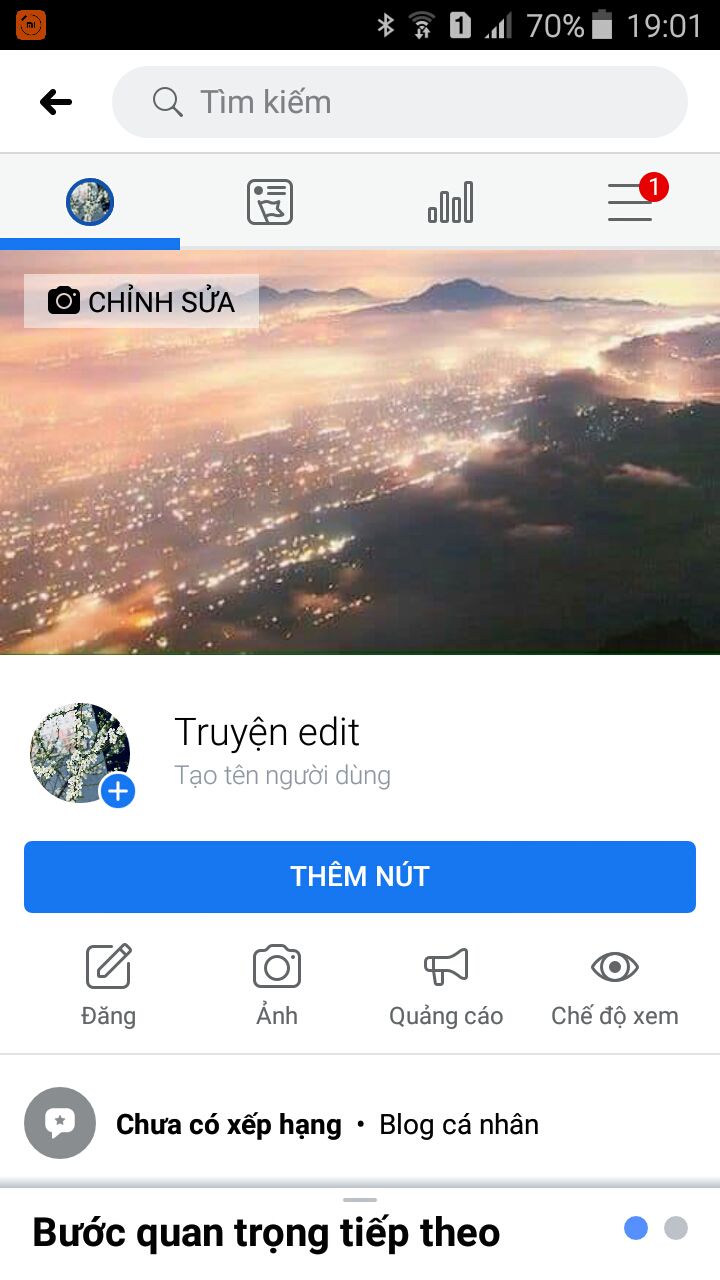Add a photo with Ảnh
This screenshot has height=1280, width=720.
click(x=277, y=985)
